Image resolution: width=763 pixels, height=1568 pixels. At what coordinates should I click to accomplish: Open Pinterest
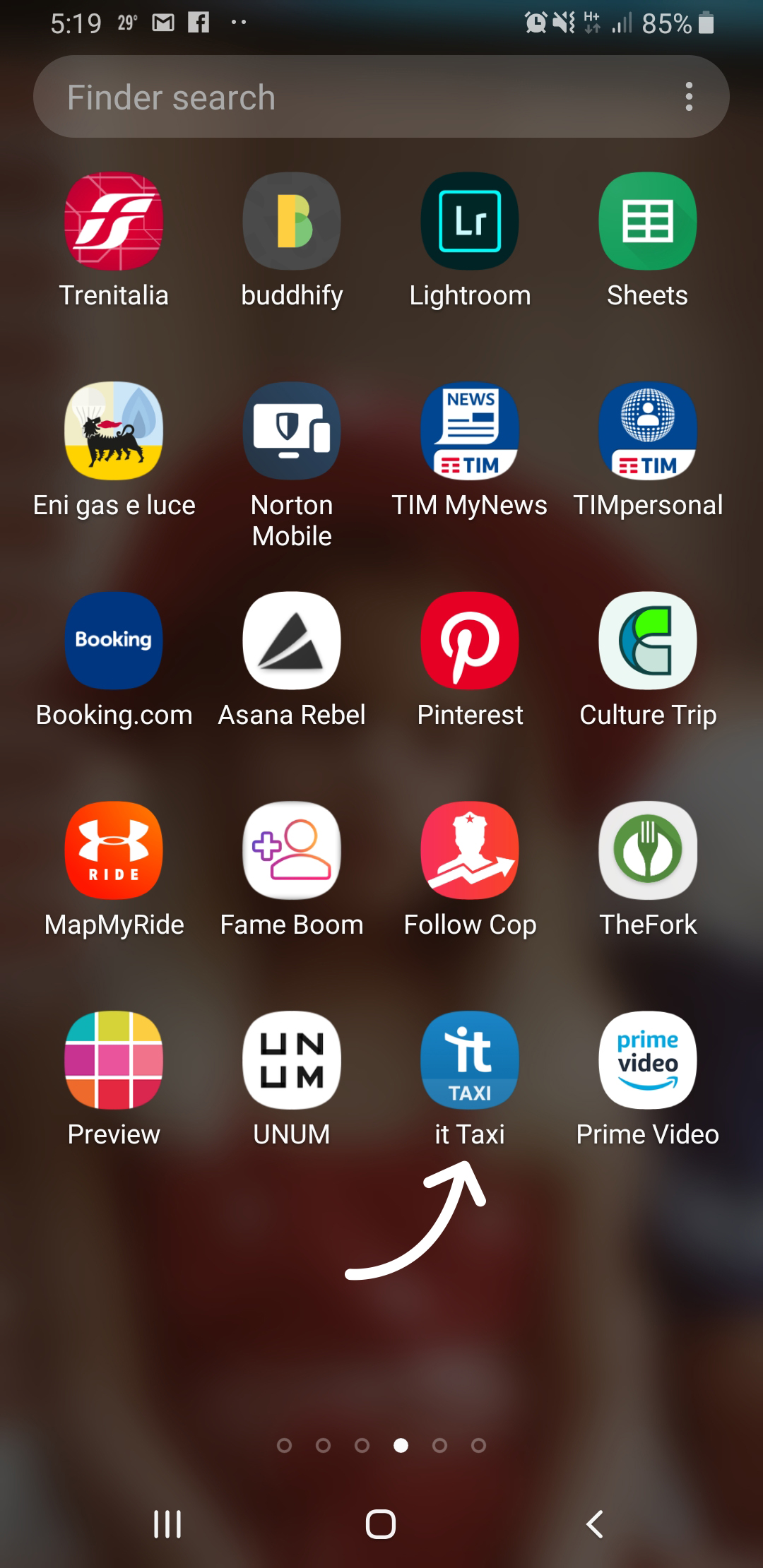pyautogui.click(x=470, y=639)
